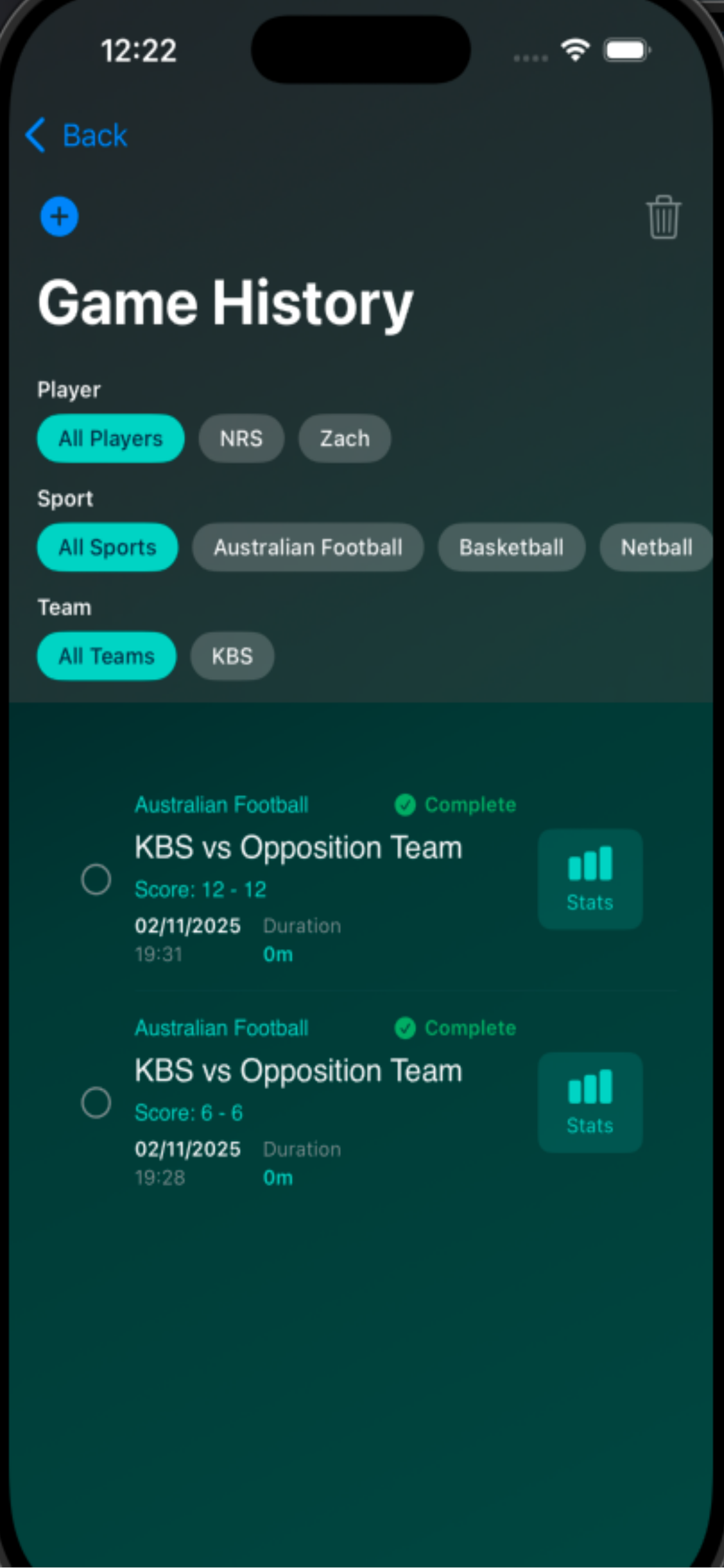Open Stats for the 19:31 game
The image size is (724, 1568).
point(589,880)
